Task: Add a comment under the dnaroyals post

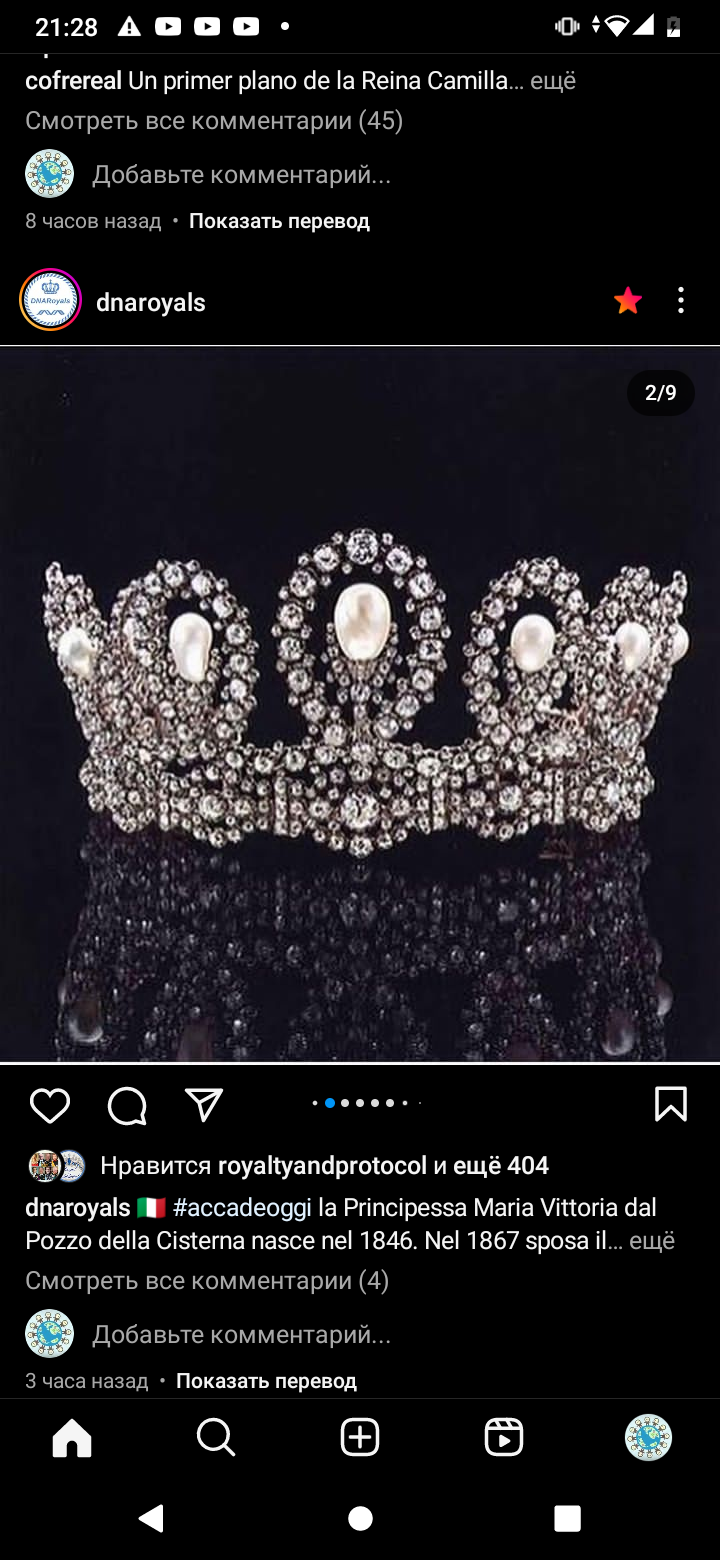Action: coord(241,1334)
